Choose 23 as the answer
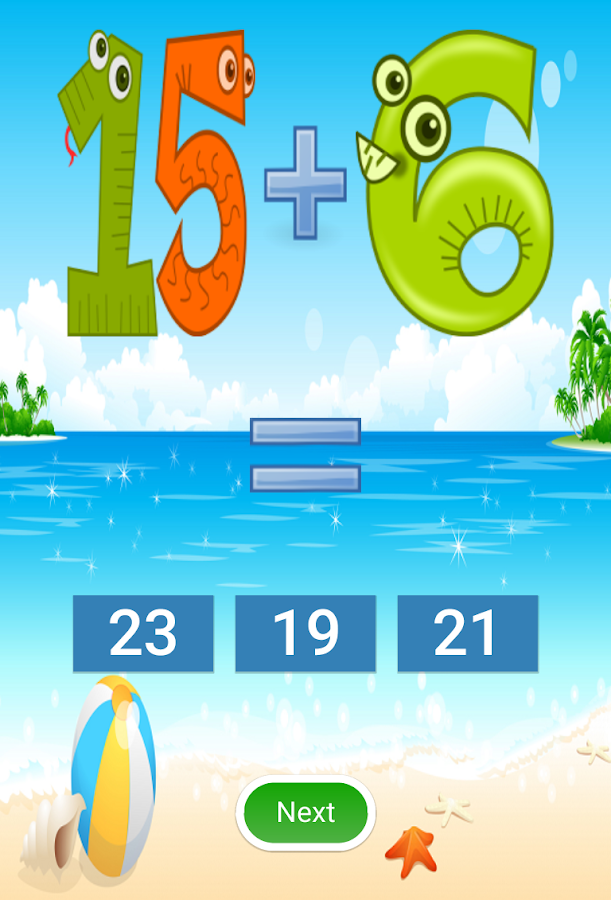The width and height of the screenshot is (611, 900). tap(143, 633)
